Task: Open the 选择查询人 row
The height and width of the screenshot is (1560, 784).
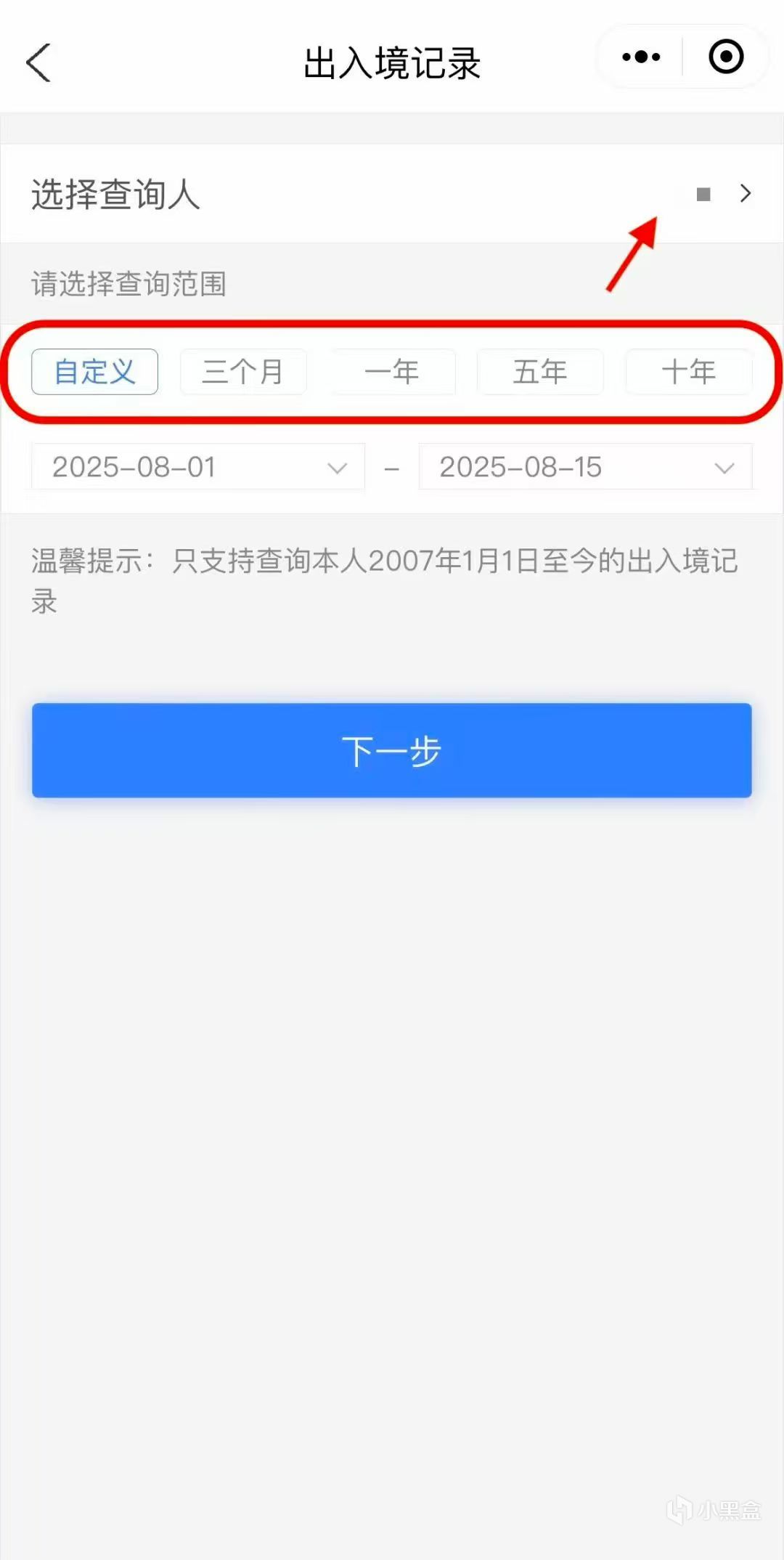Action: tap(392, 194)
